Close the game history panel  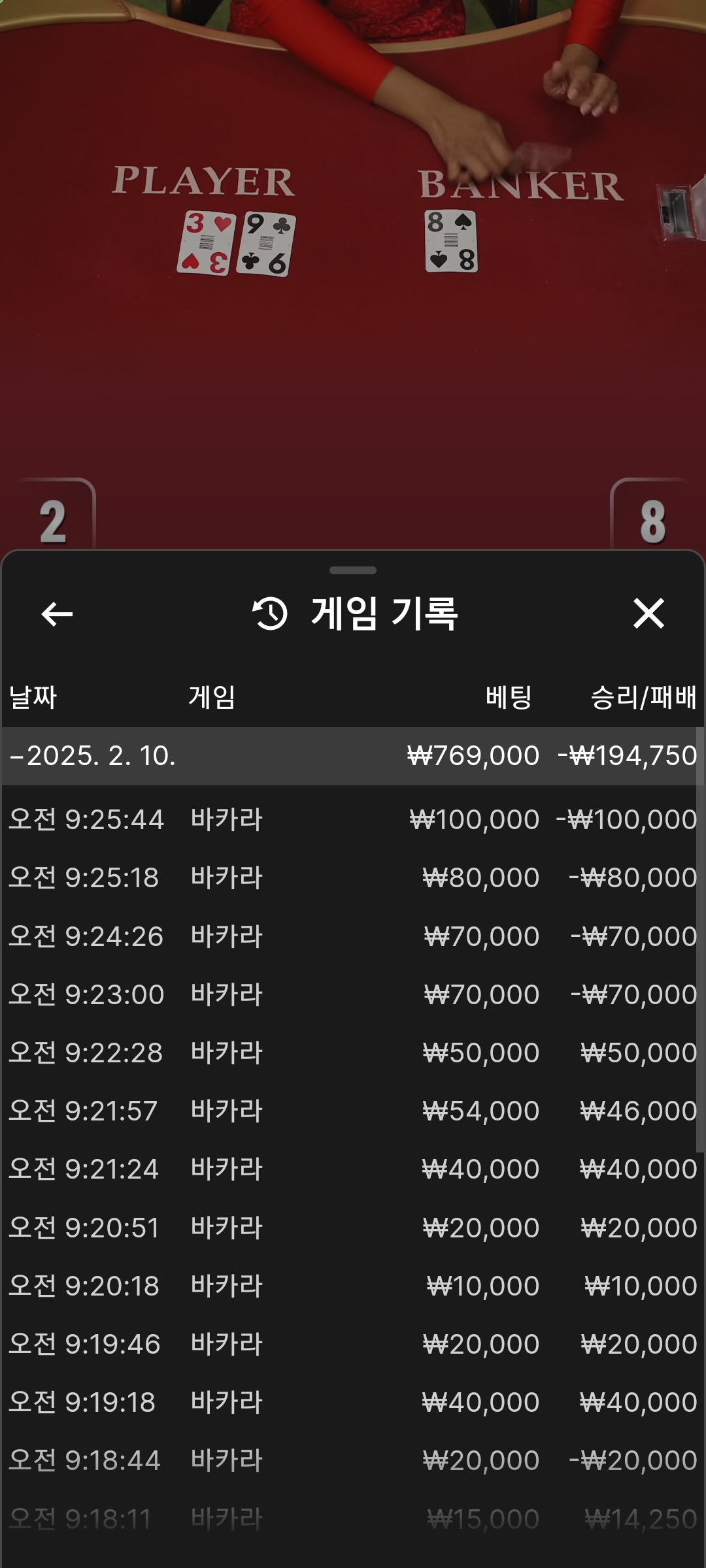pyautogui.click(x=648, y=613)
